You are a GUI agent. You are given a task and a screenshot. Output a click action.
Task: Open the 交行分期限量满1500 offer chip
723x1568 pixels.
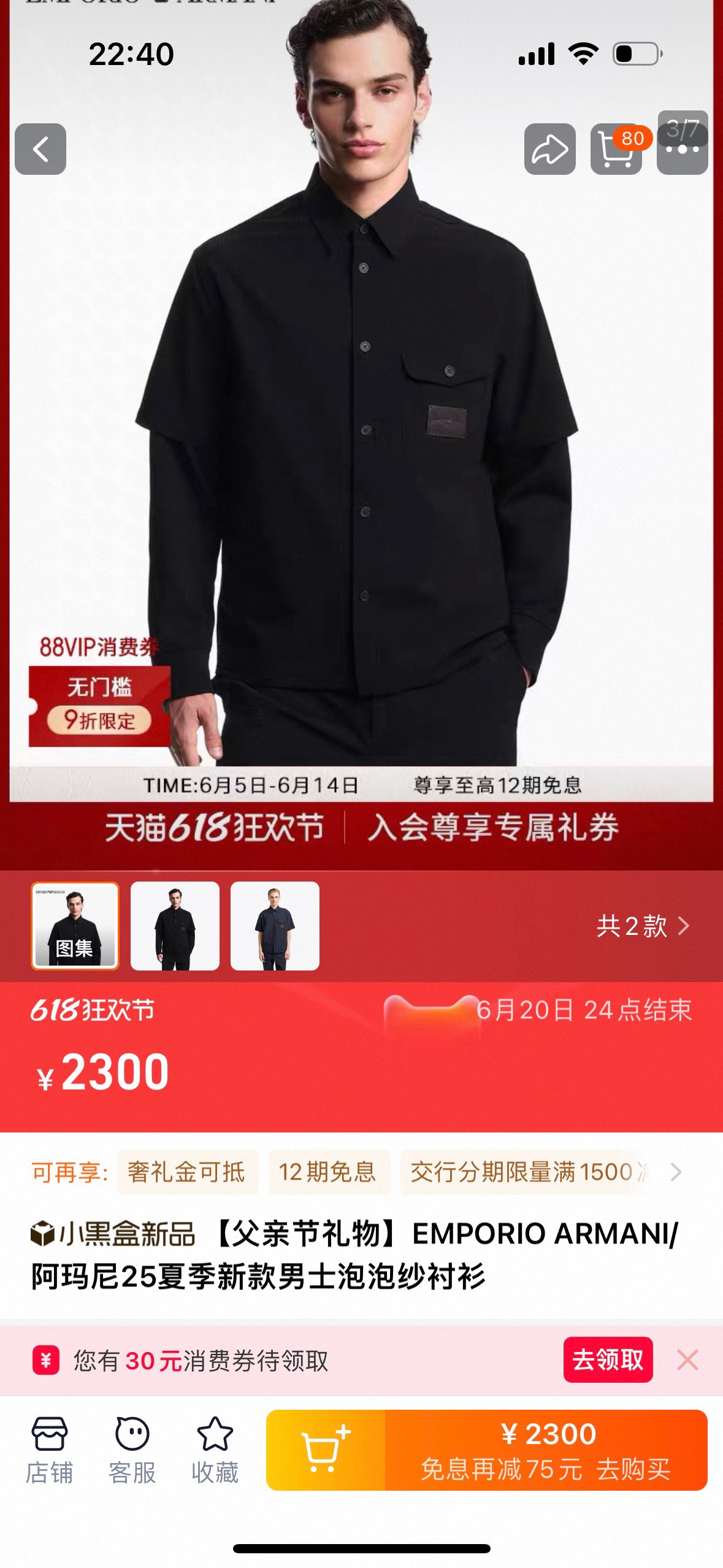524,1172
